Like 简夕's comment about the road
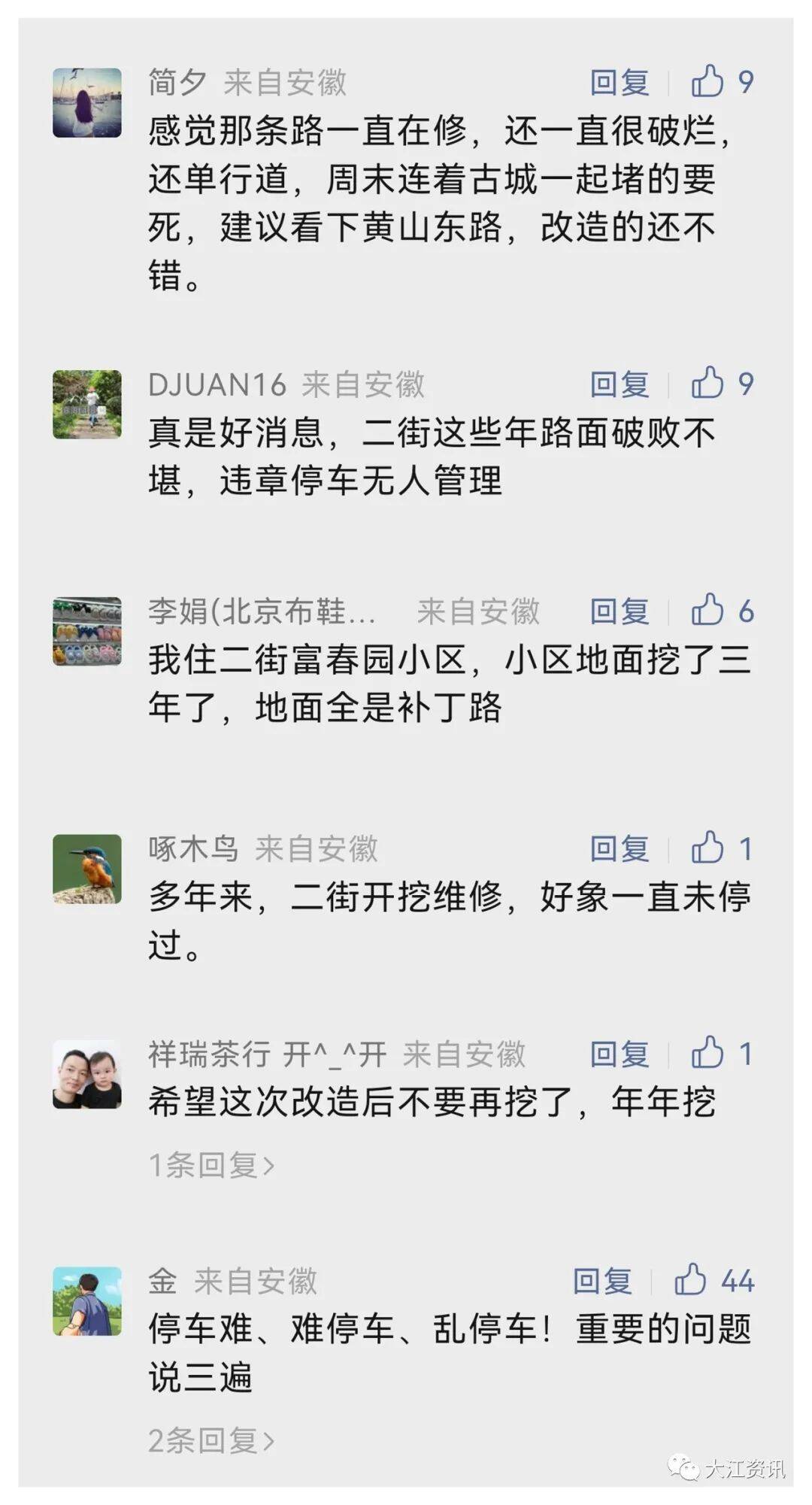The width and height of the screenshot is (812, 1505). pyautogui.click(x=708, y=82)
